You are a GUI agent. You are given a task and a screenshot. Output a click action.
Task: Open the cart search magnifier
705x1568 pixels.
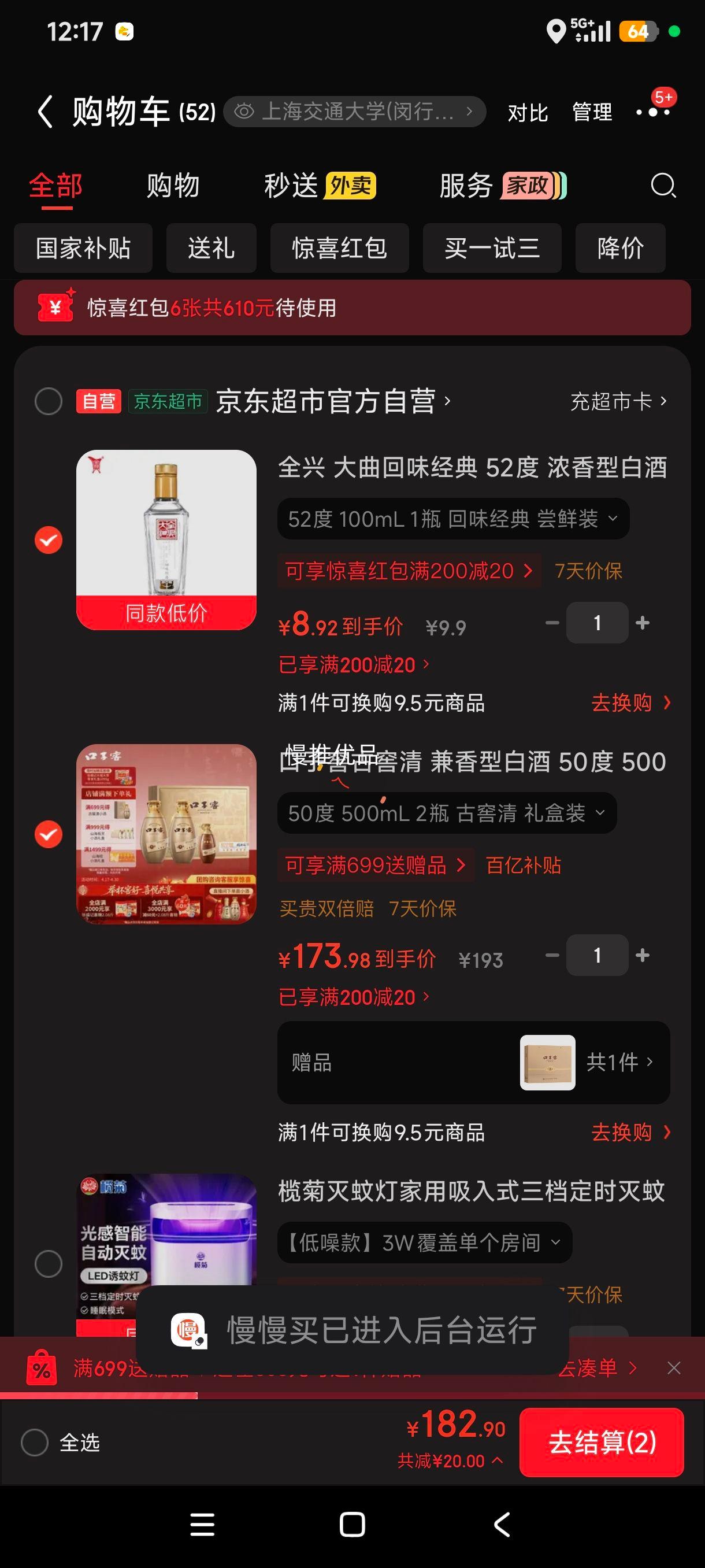pyautogui.click(x=663, y=186)
